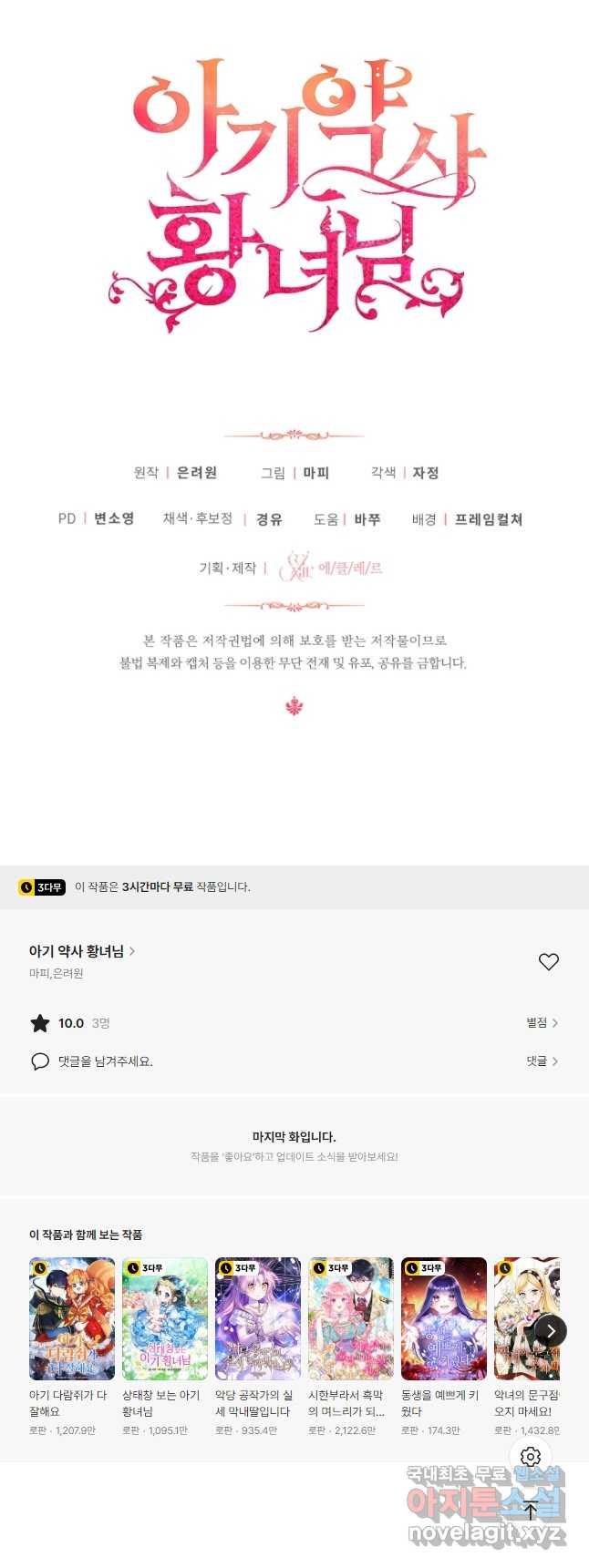Open the 악당 공작가의 실세 막내딸입니다 recommendation

[x=258, y=1319]
